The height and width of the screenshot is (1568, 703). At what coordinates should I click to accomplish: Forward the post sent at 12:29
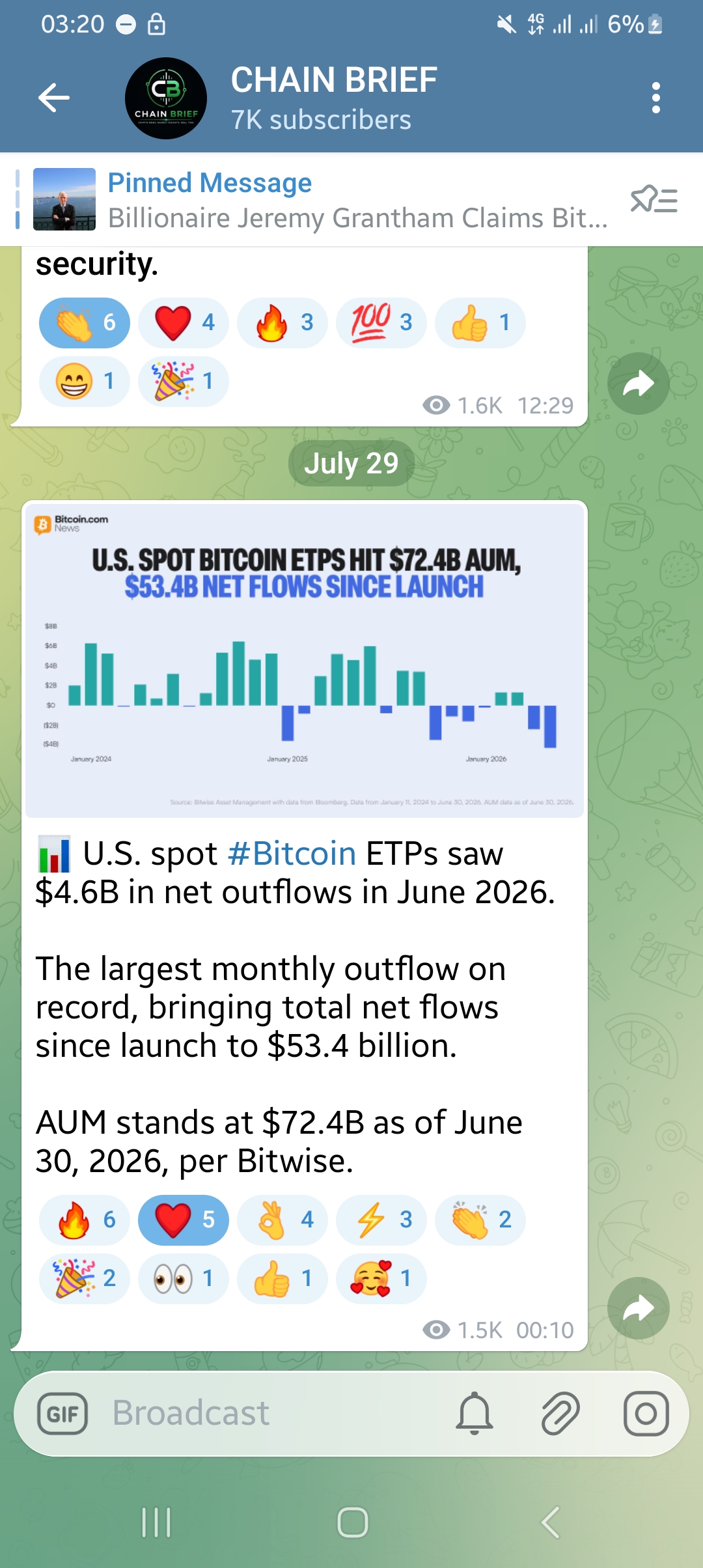click(x=639, y=384)
